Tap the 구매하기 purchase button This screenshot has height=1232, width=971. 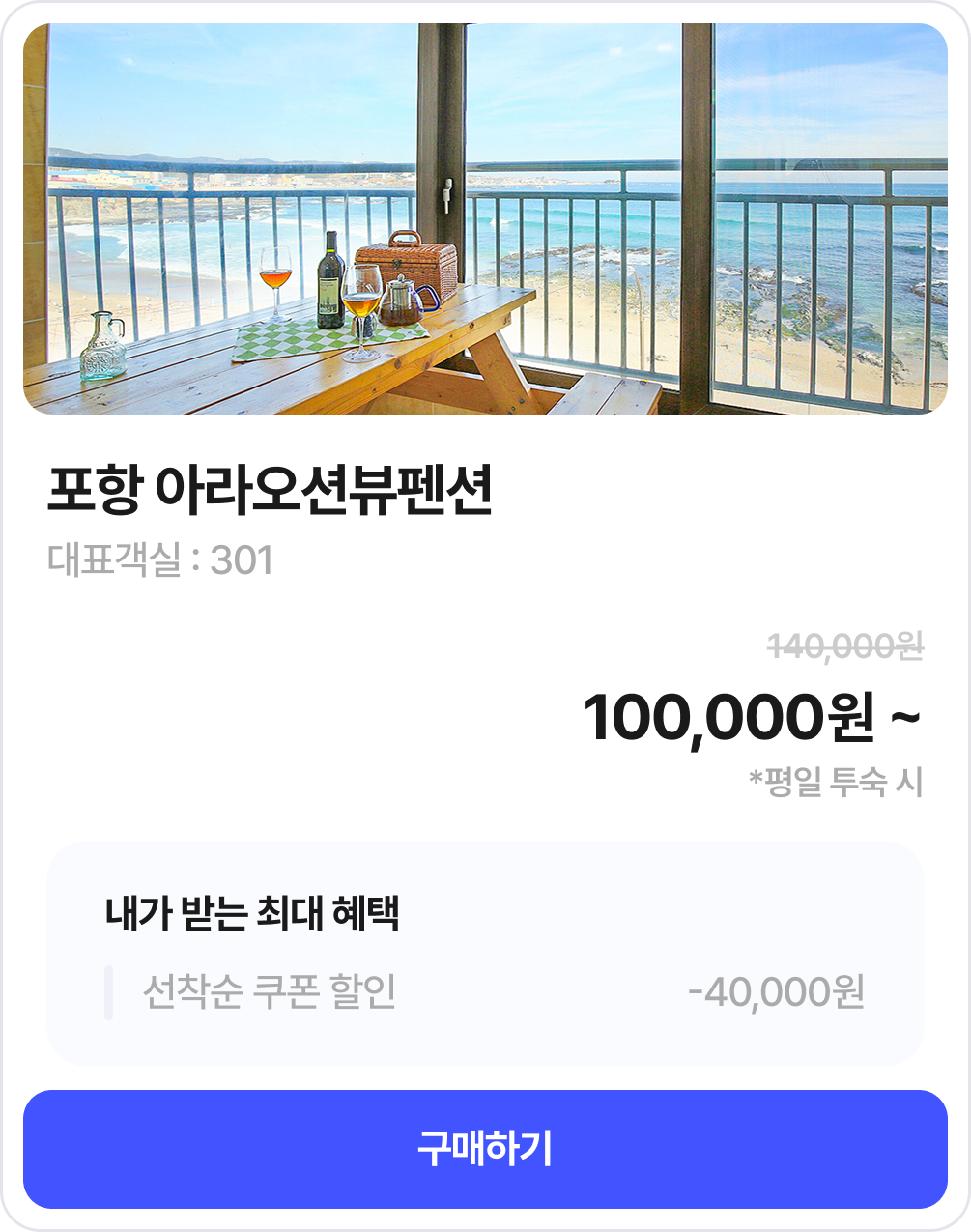[x=485, y=1149]
